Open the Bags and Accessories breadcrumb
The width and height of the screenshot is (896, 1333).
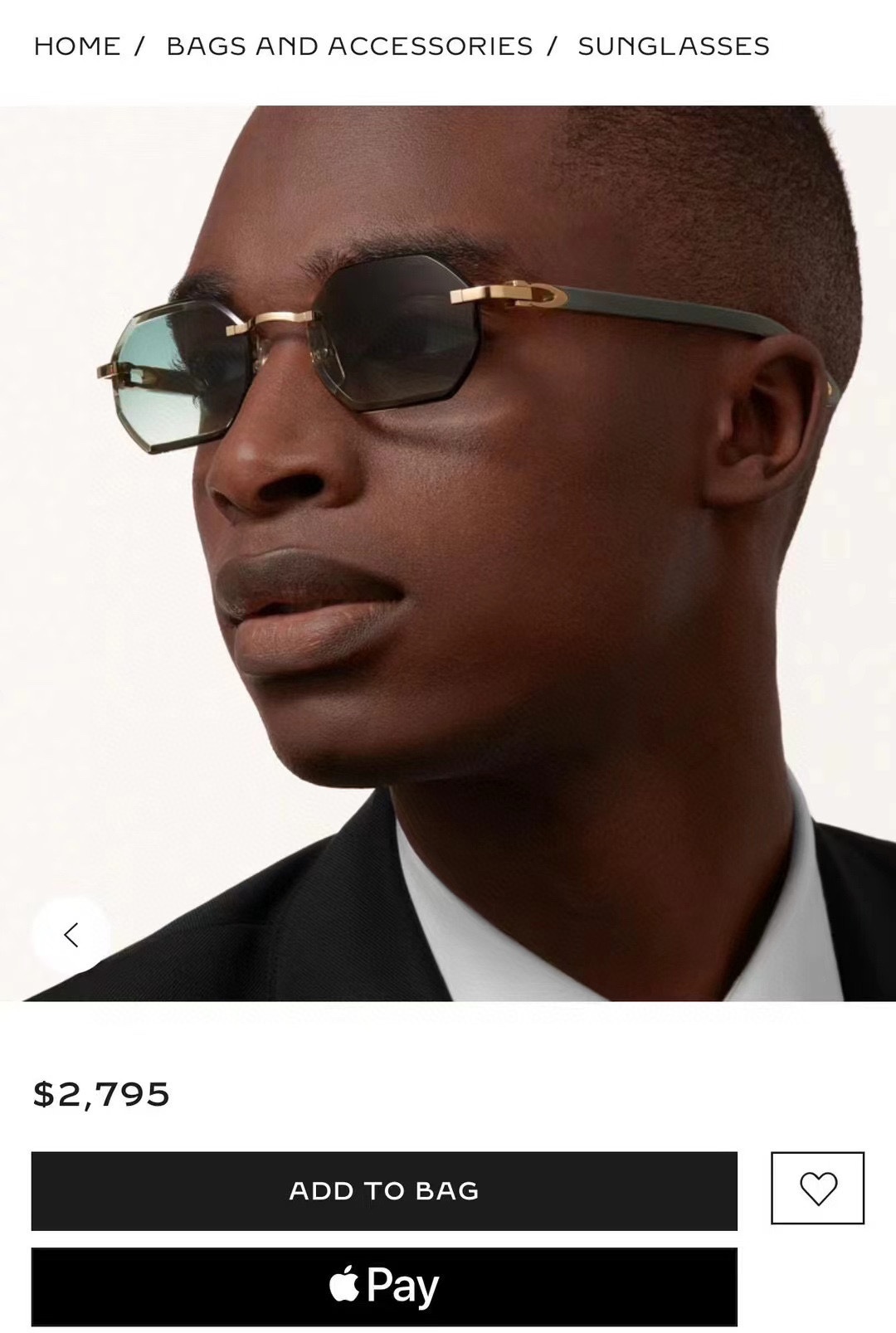coord(349,46)
